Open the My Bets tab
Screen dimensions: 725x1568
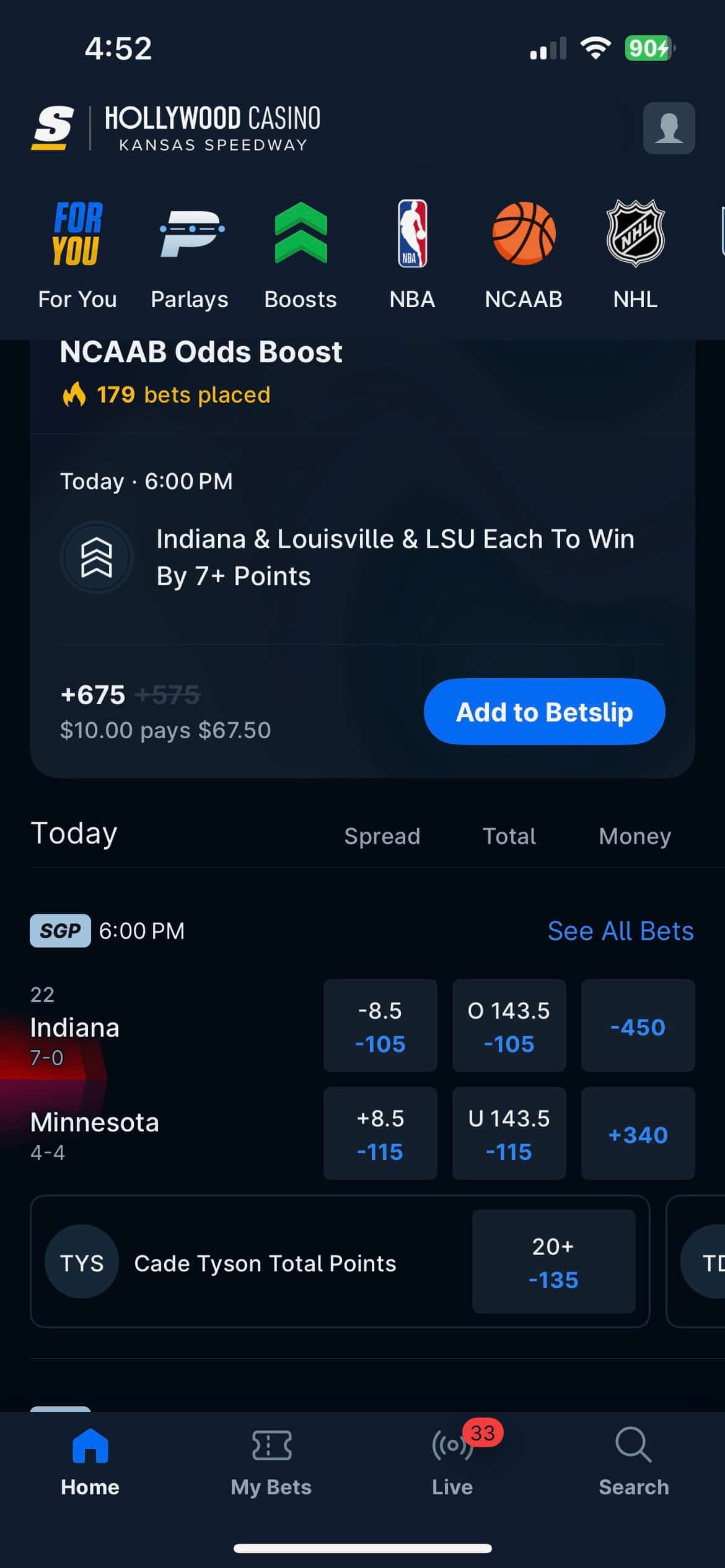pos(271,1460)
